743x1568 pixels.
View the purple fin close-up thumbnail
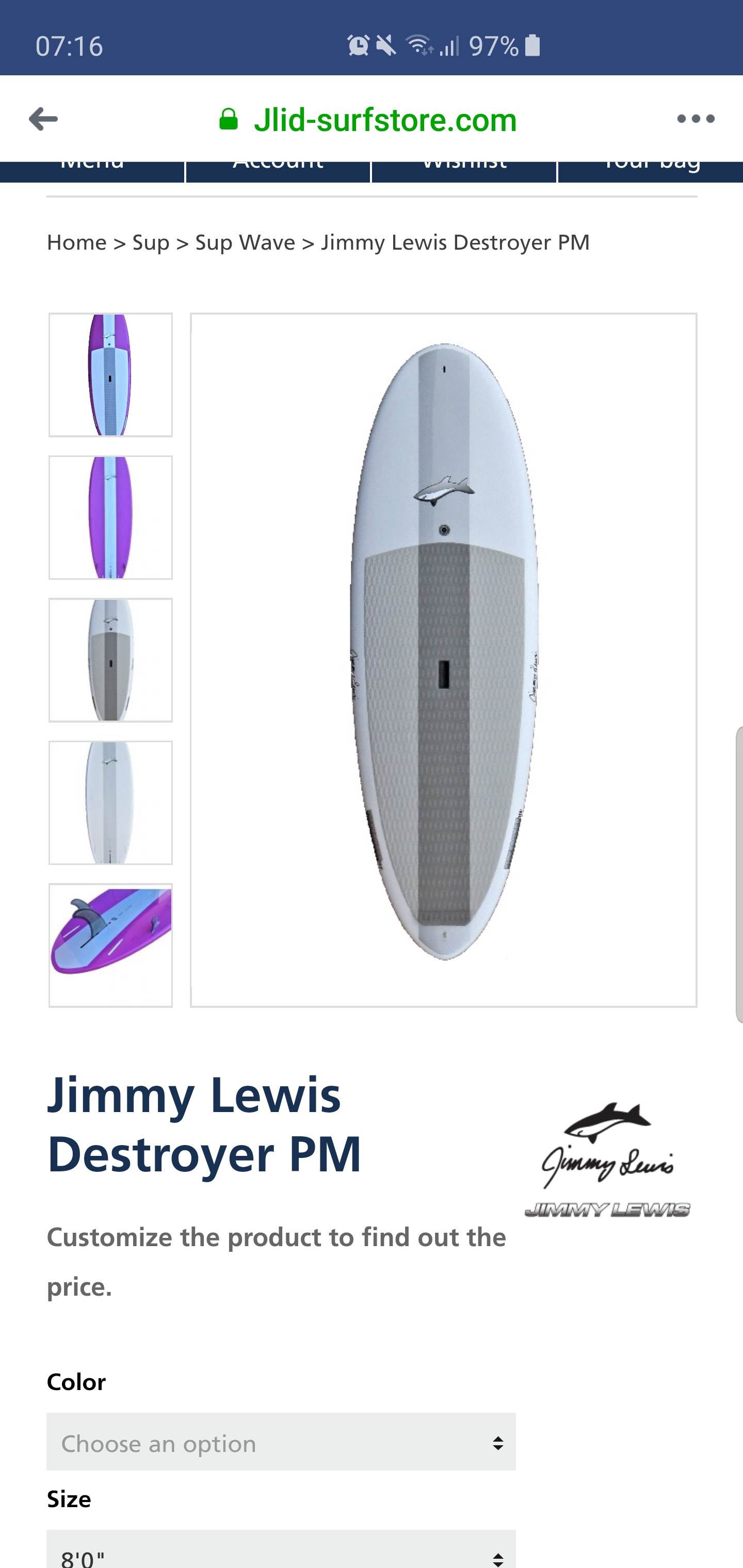click(x=111, y=945)
